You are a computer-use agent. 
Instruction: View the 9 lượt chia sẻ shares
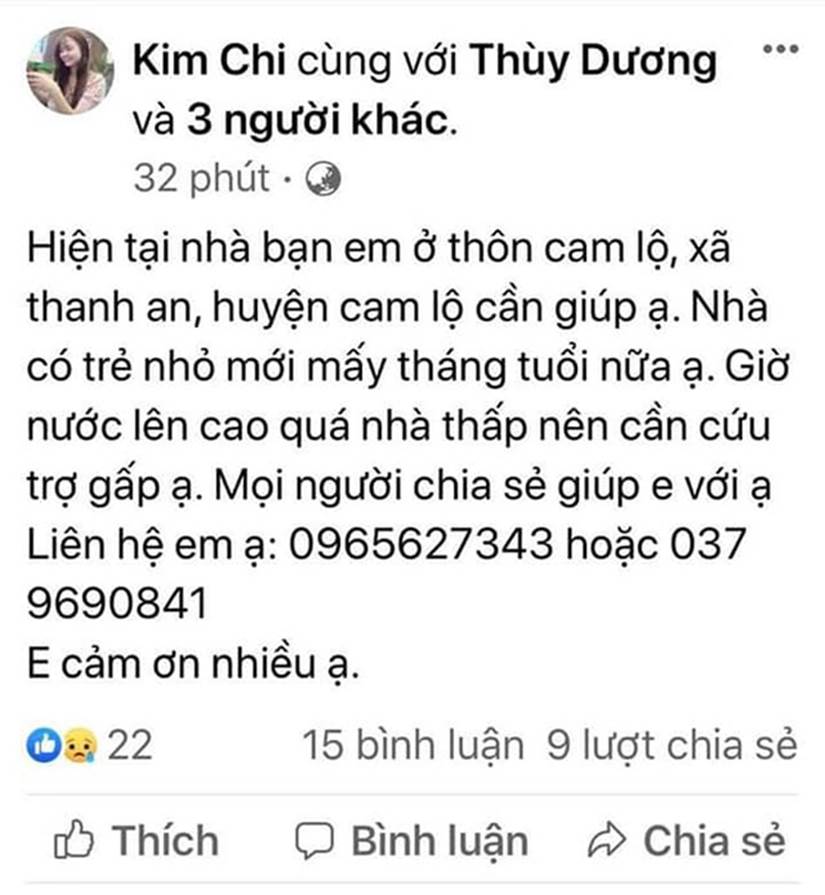[x=672, y=745]
